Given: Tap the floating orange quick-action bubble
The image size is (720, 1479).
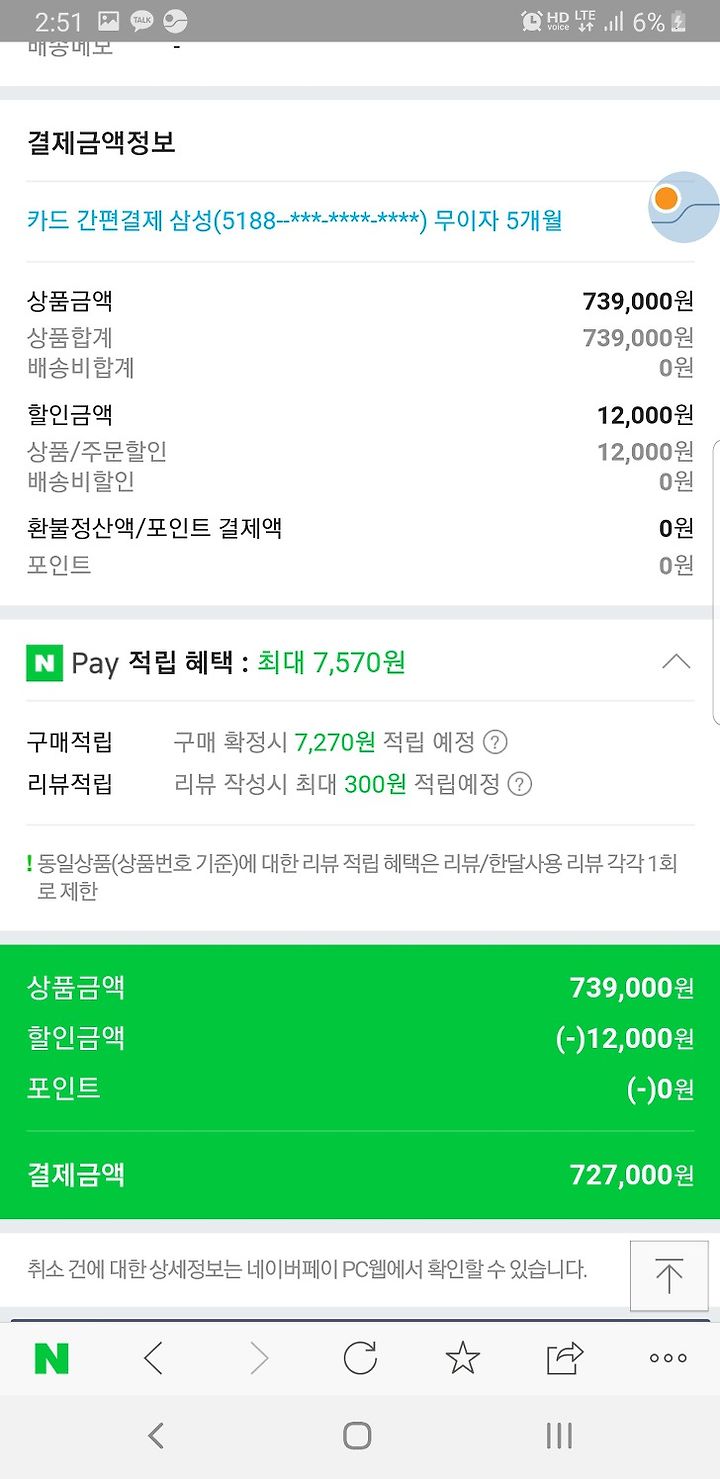Looking at the screenshot, I should coord(684,207).
